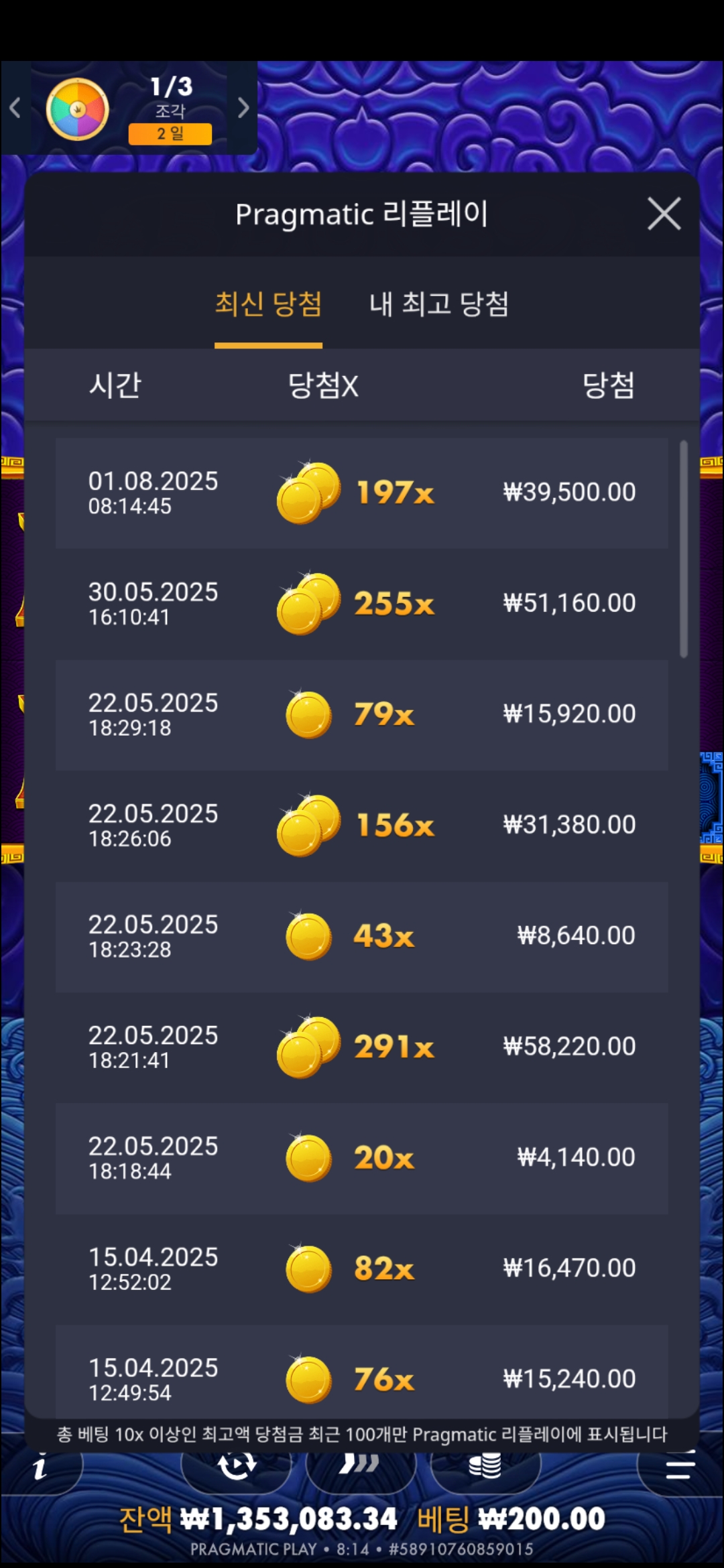
Task: Open the 291x win replay at 18:21:41
Action: coord(362,1047)
